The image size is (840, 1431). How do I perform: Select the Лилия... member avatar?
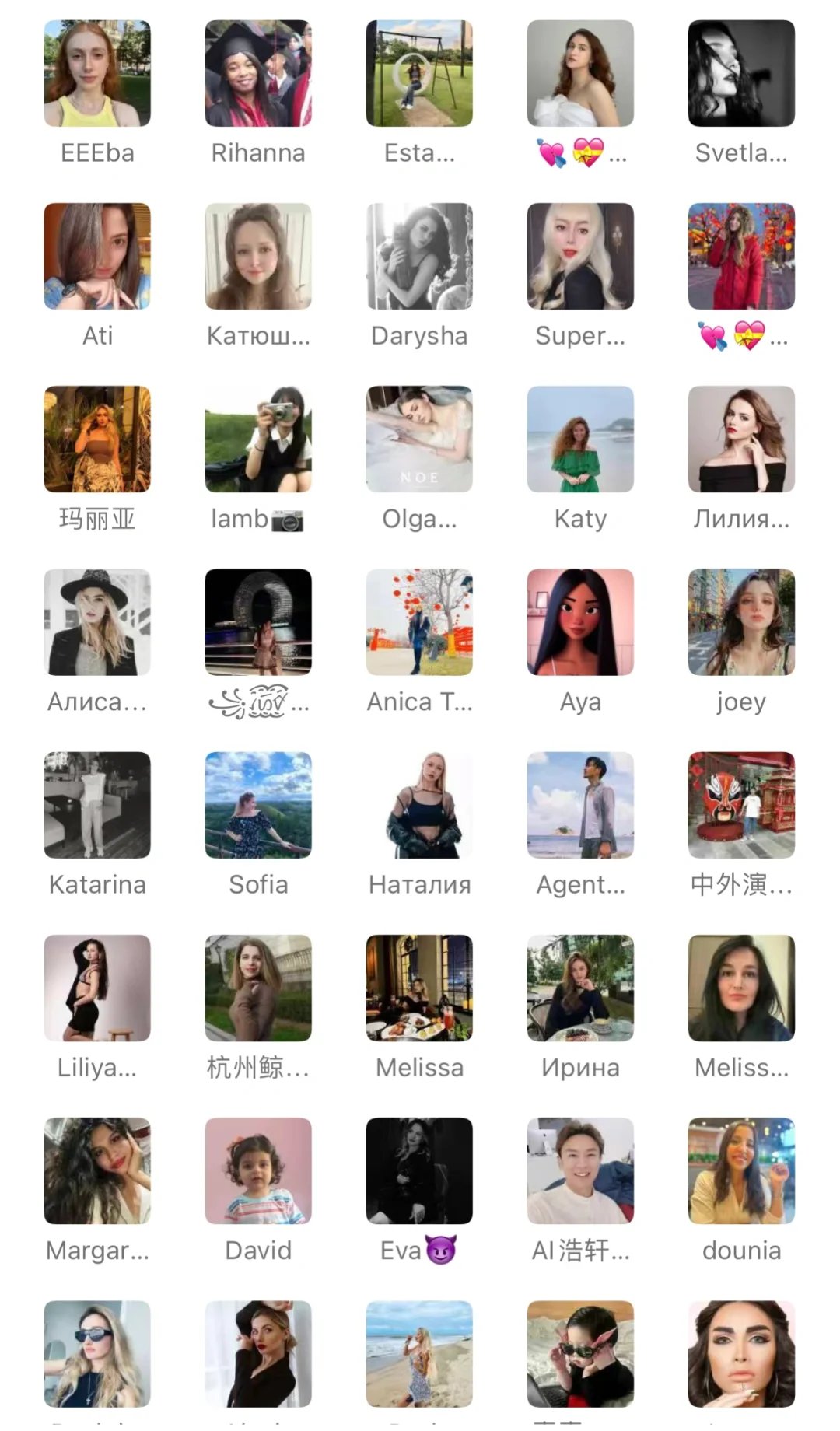(741, 439)
